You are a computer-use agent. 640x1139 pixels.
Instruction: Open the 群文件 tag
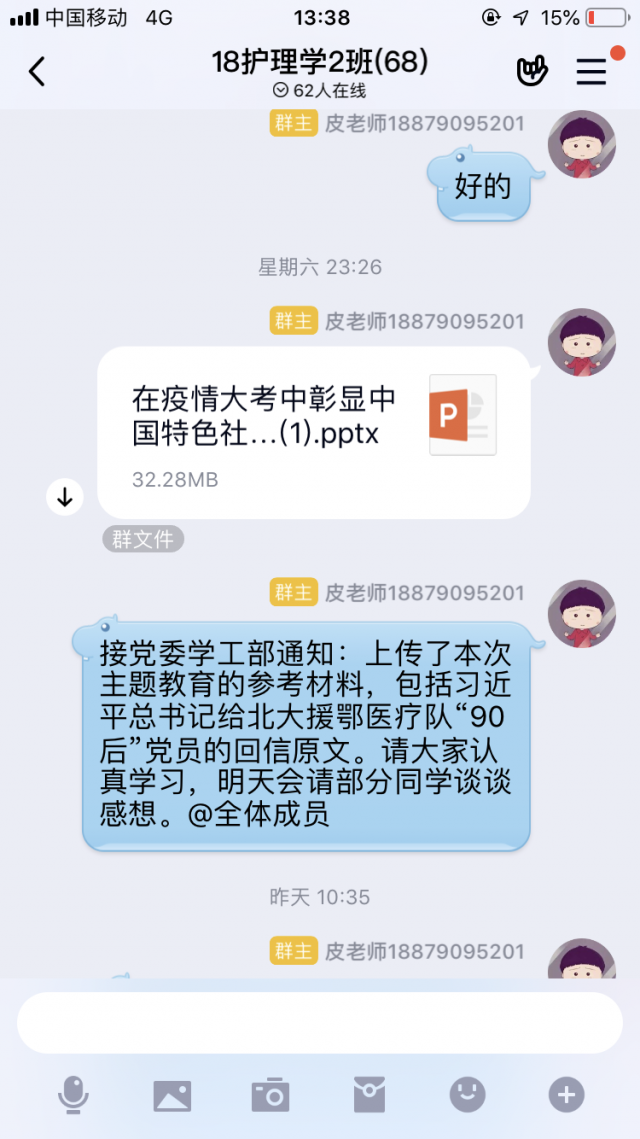[143, 539]
